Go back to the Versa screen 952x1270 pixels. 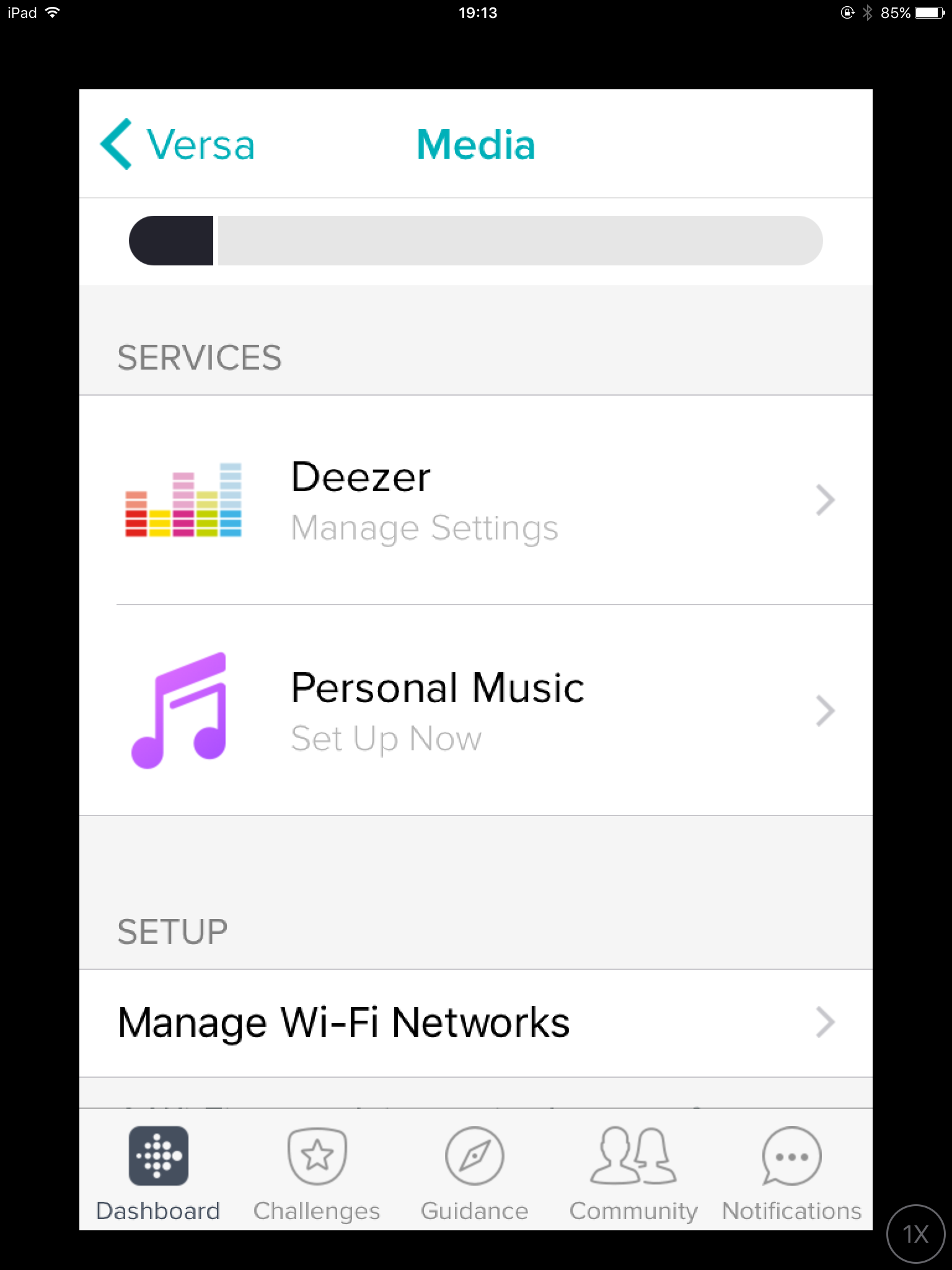point(177,144)
